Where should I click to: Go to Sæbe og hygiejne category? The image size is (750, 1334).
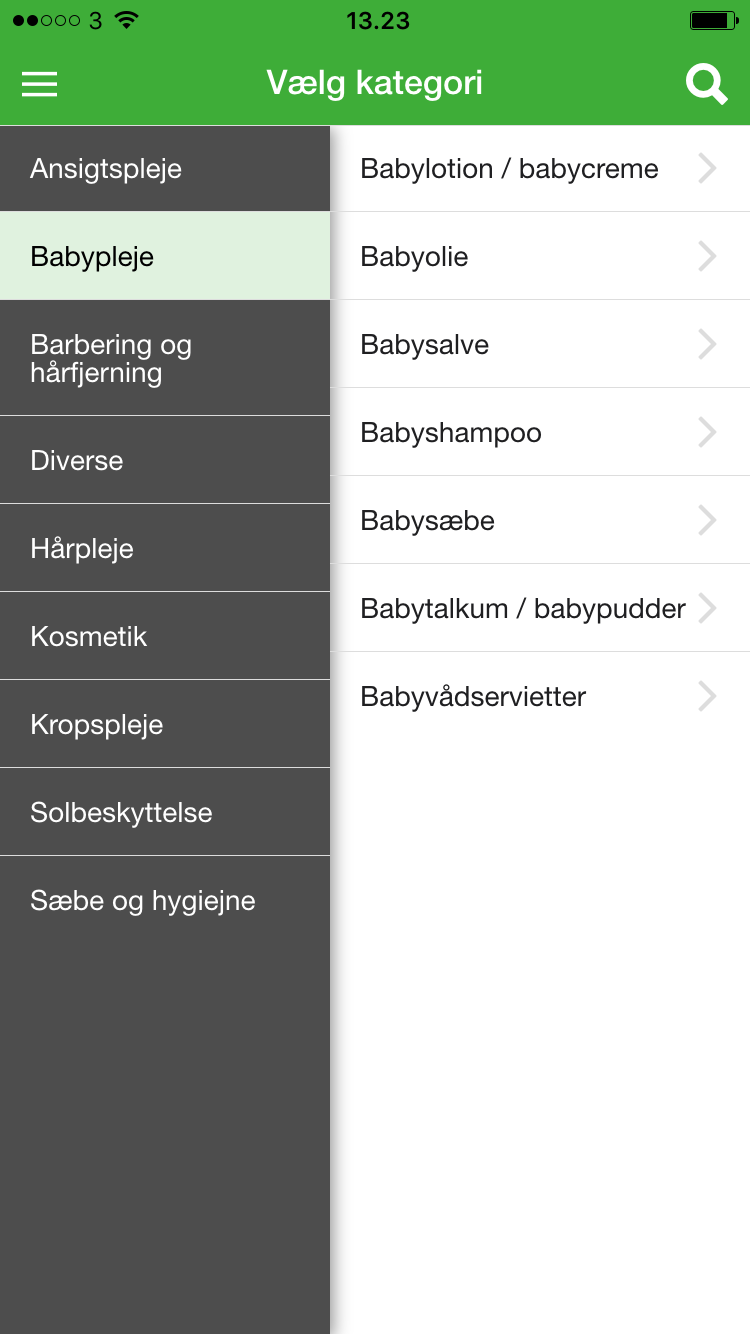(x=165, y=900)
